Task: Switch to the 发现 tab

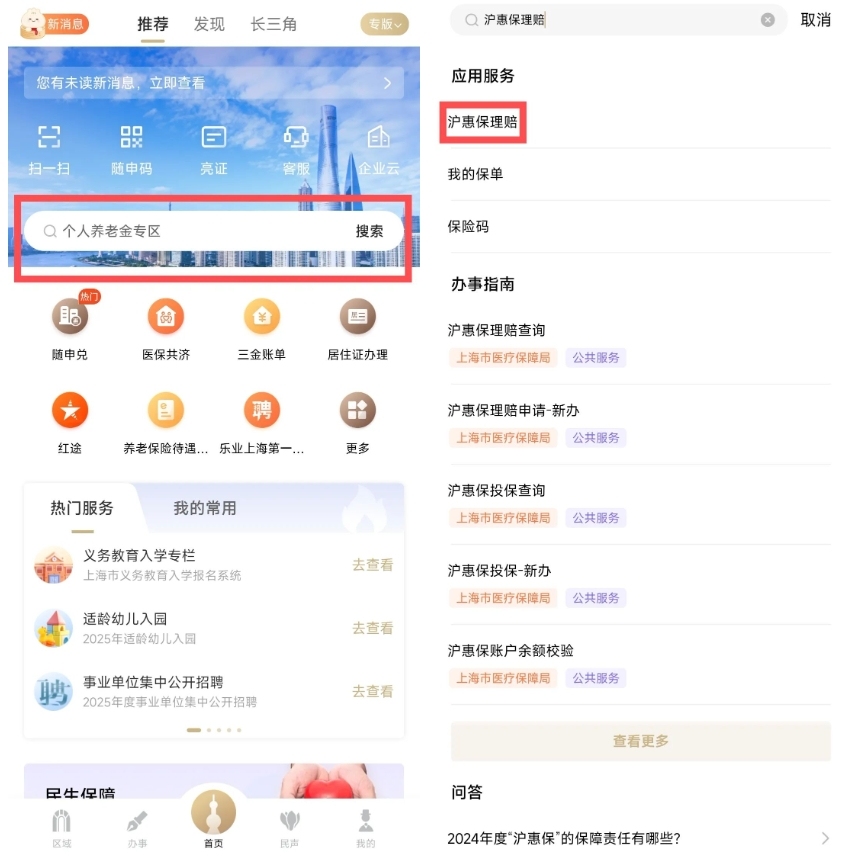Action: coord(209,24)
